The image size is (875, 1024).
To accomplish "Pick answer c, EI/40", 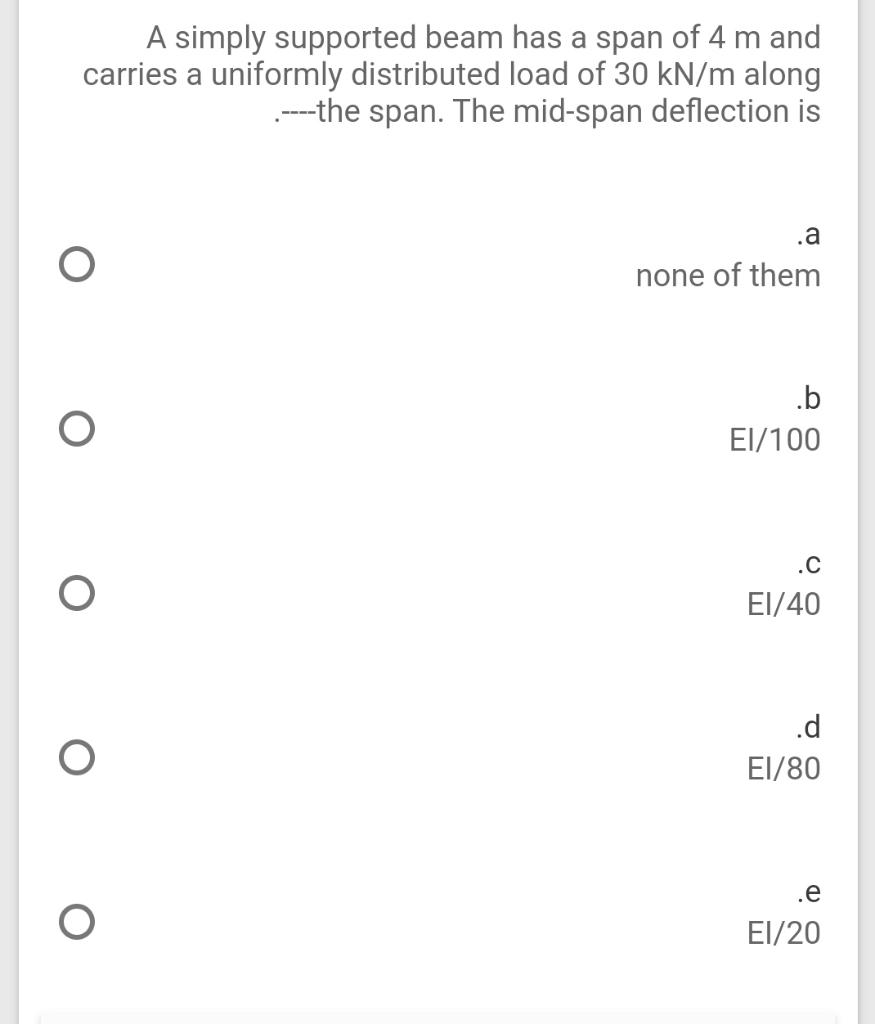I will tap(77, 593).
